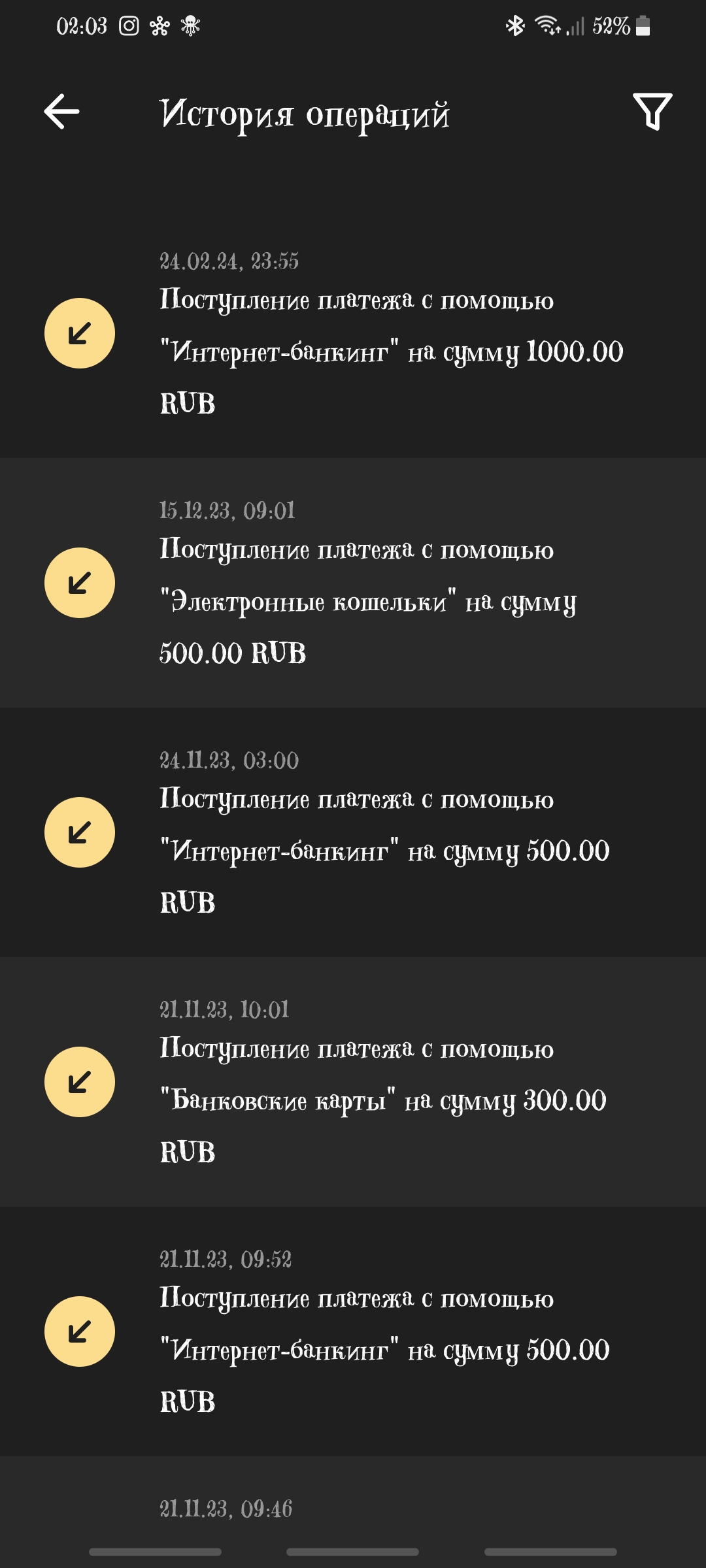Go back from История операций

click(62, 112)
